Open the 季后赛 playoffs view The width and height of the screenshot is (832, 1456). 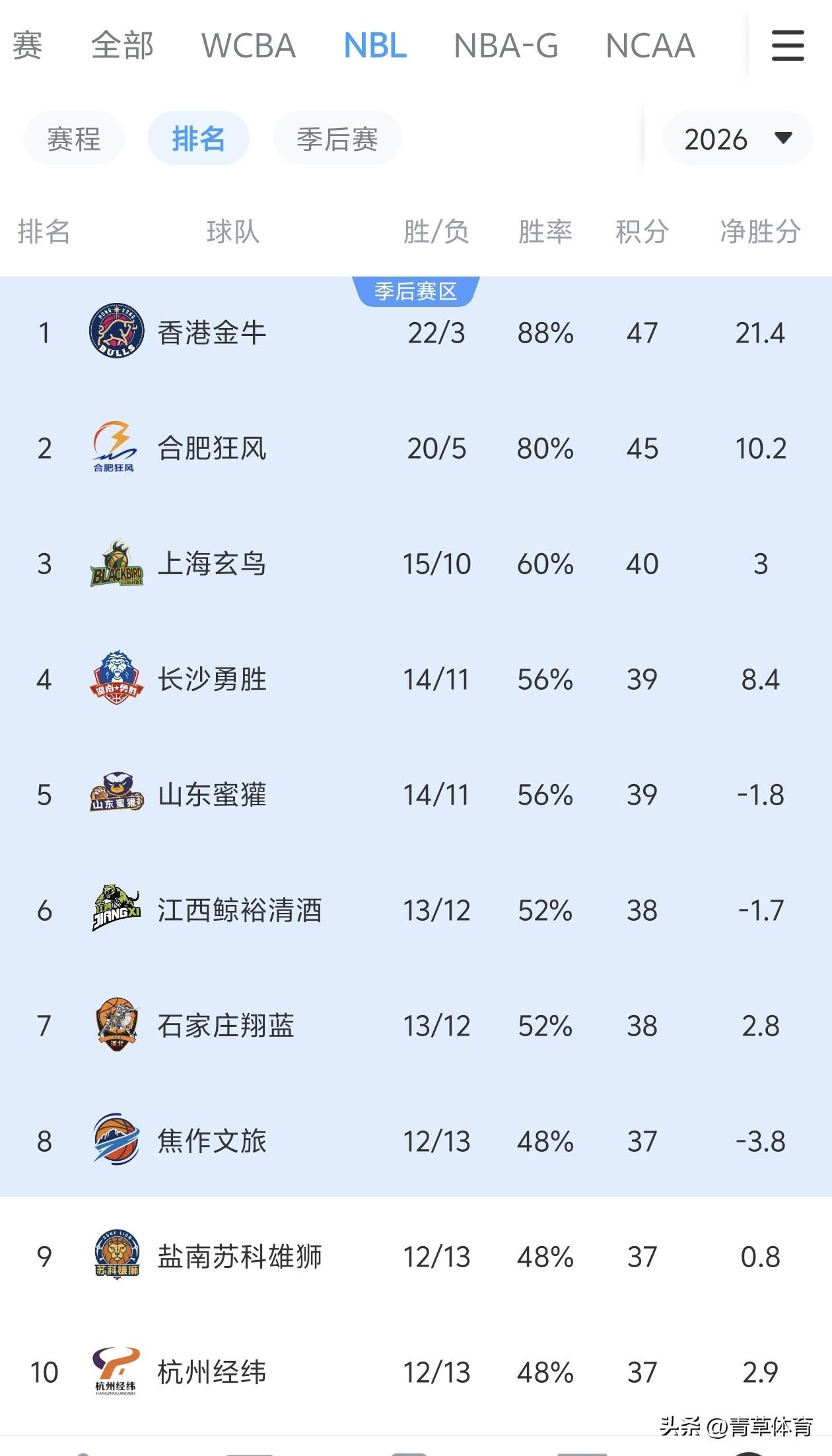337,139
